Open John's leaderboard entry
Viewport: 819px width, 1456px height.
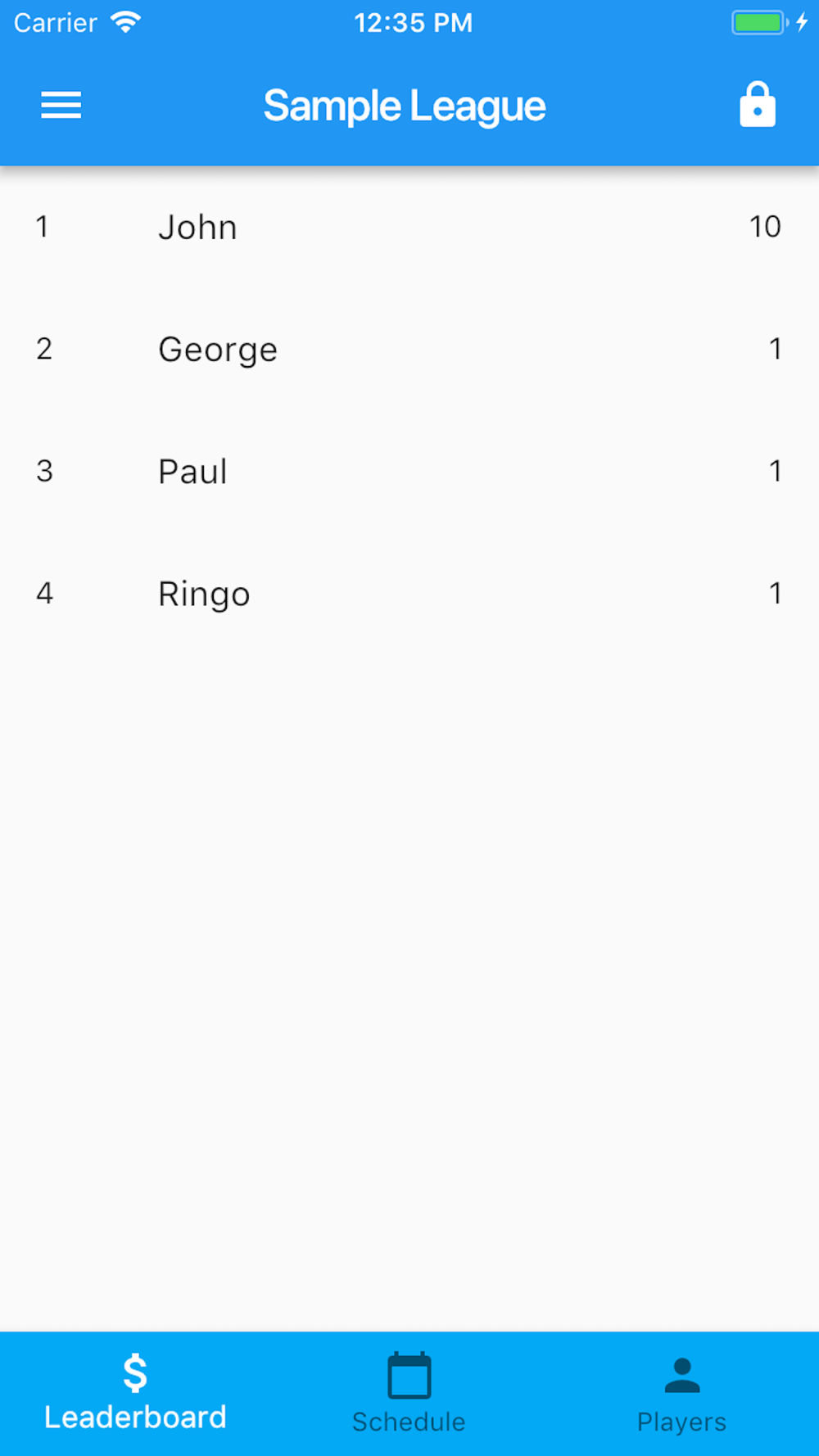pos(409,227)
